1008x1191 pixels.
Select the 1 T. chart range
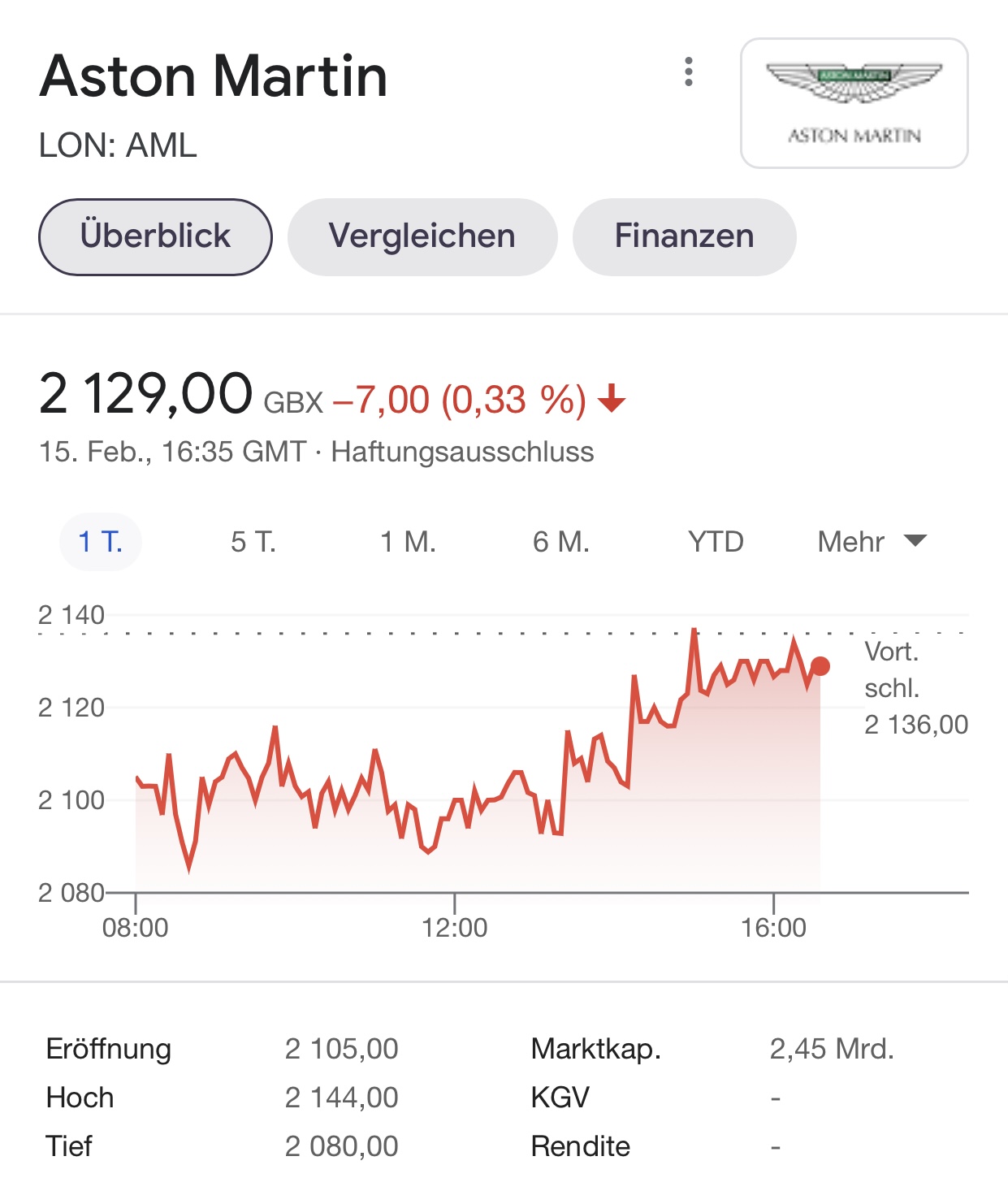[x=101, y=542]
